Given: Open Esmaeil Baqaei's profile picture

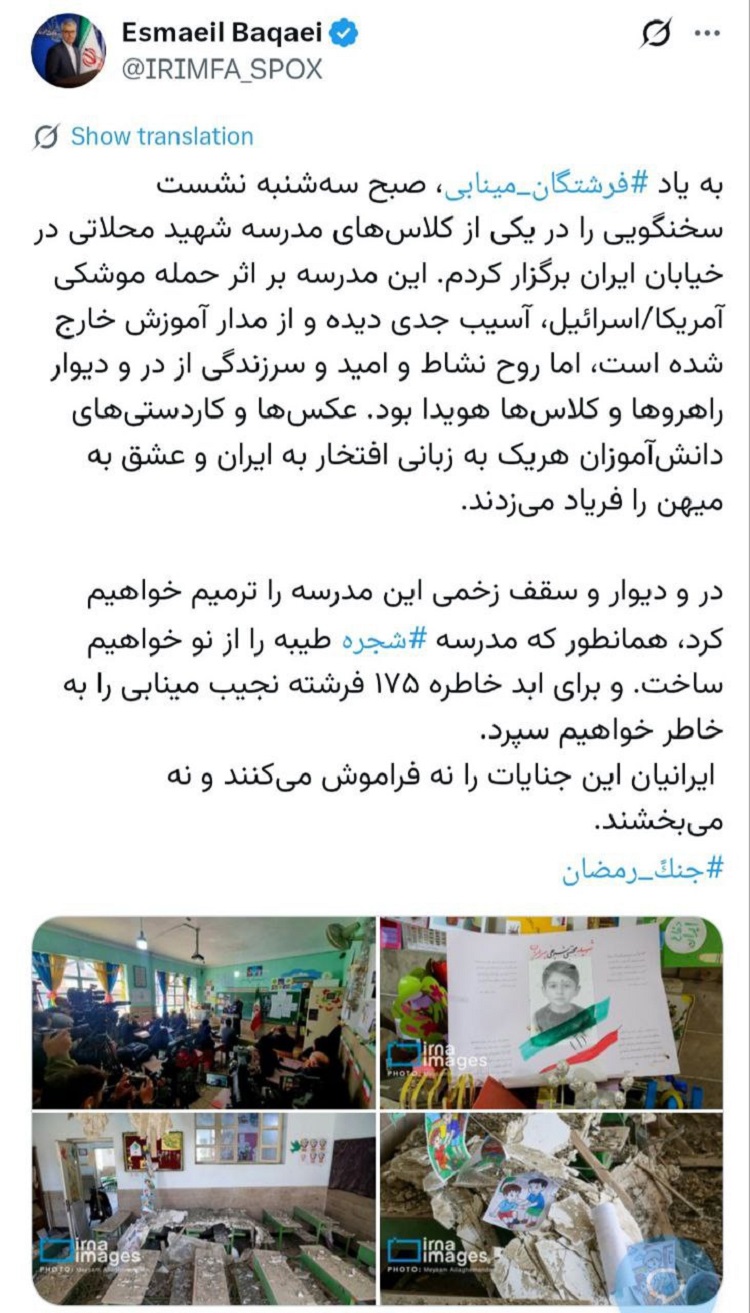Looking at the screenshot, I should [69, 51].
